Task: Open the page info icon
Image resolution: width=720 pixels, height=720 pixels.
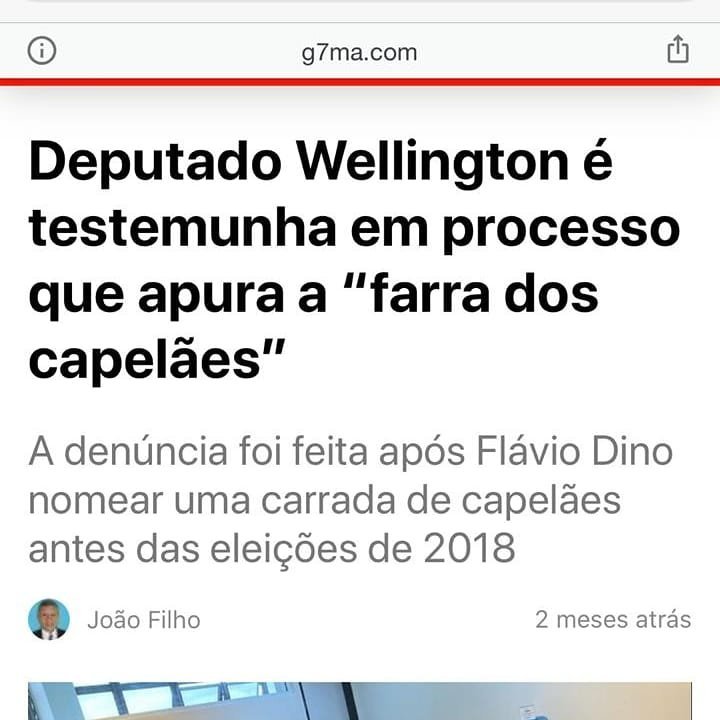Action: 41,51
